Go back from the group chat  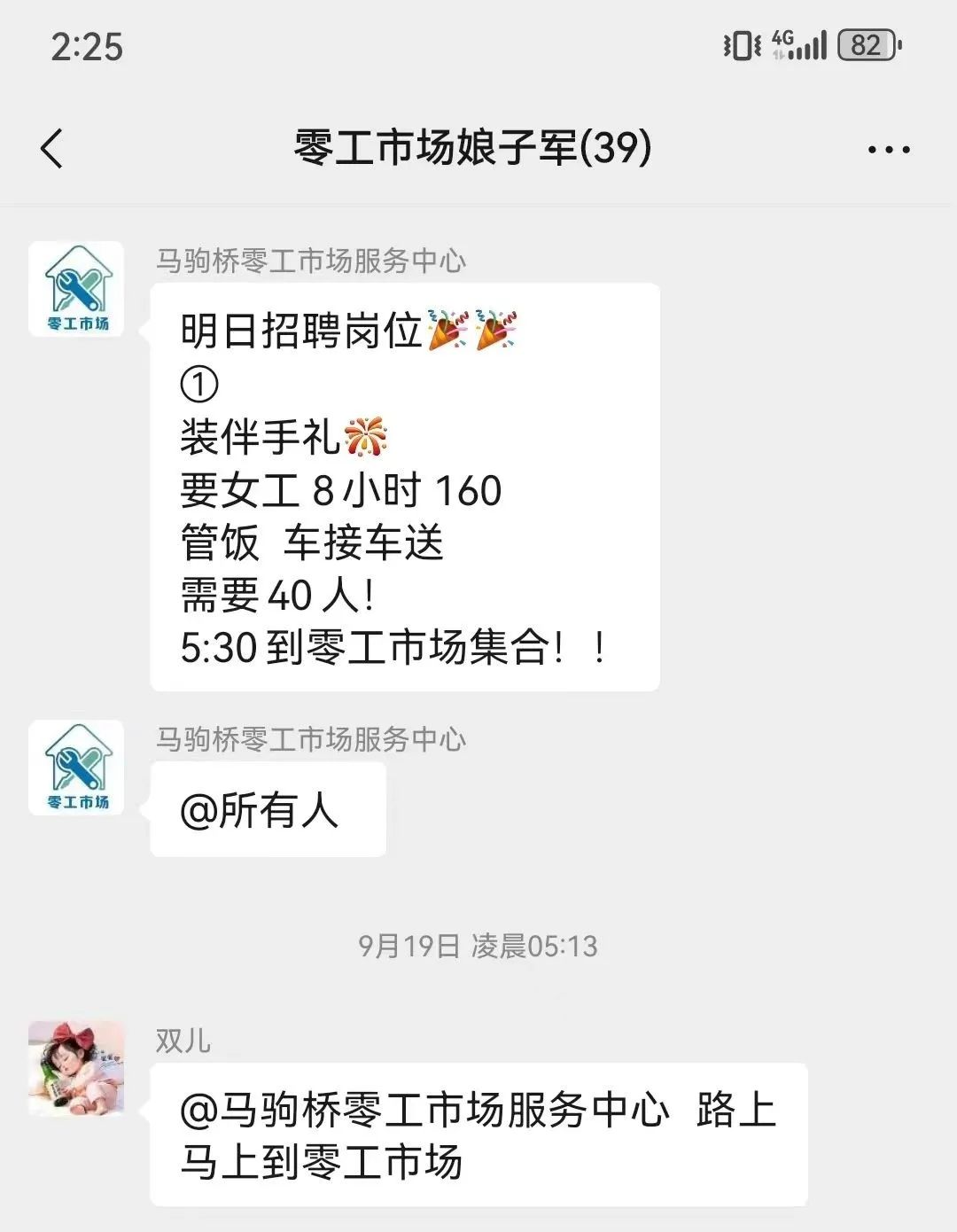(52, 148)
